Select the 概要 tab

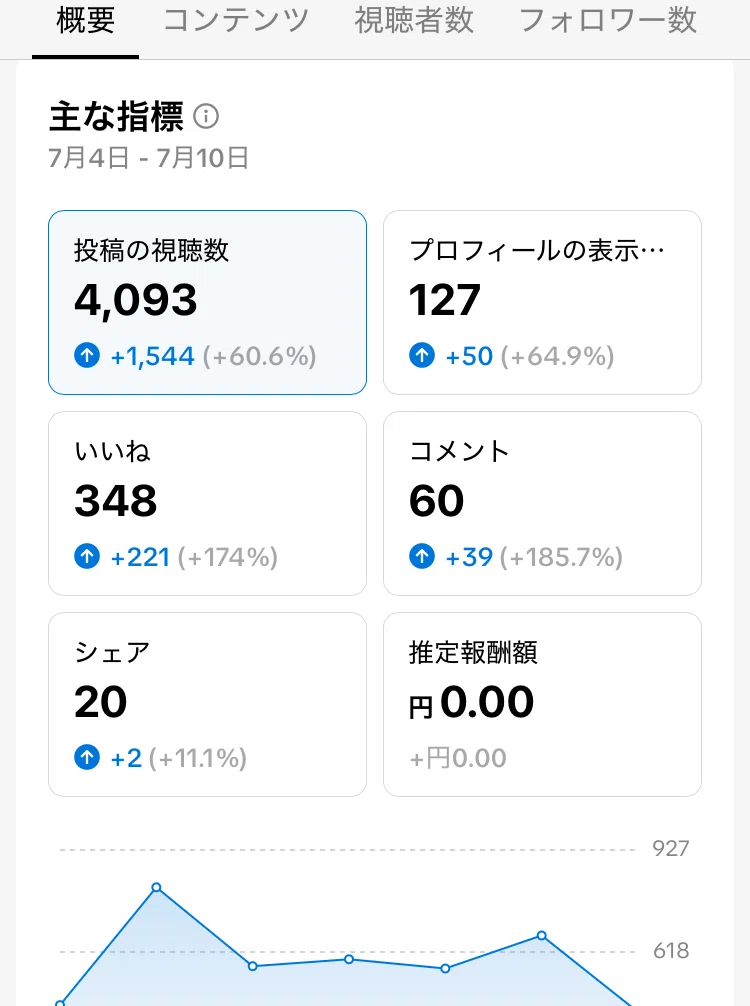click(x=85, y=21)
